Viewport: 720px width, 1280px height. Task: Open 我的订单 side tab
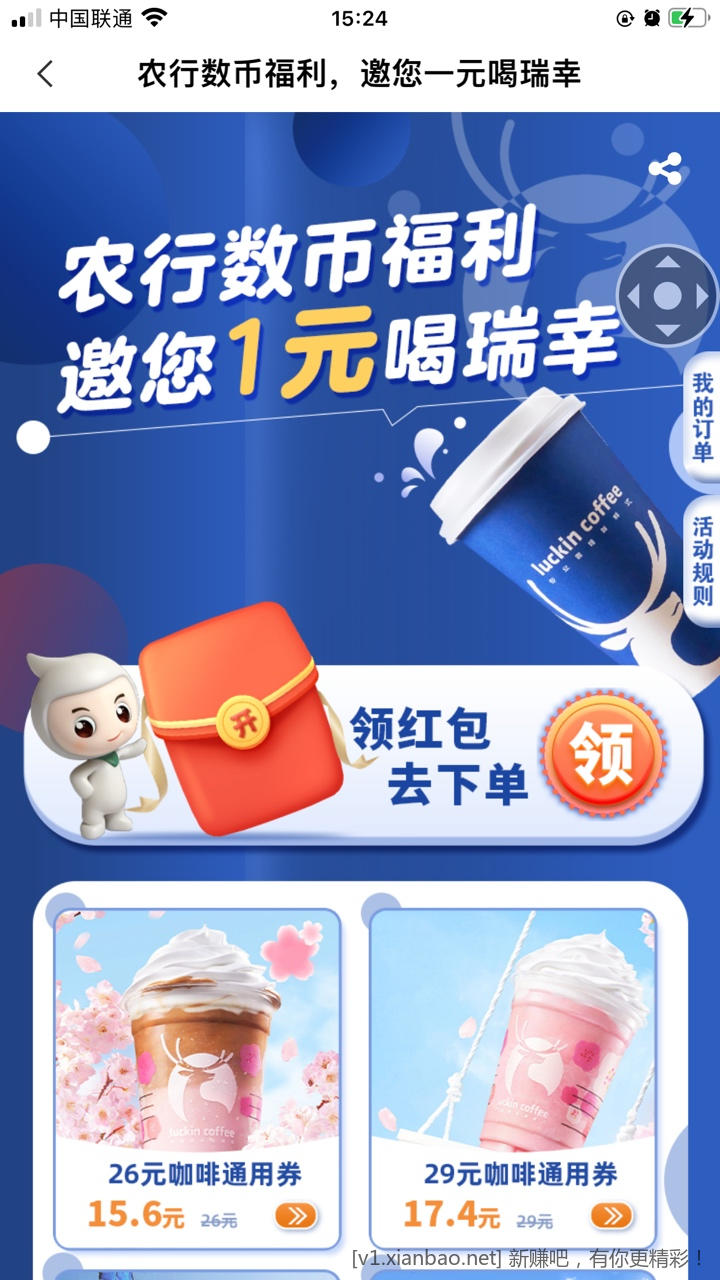(x=702, y=418)
